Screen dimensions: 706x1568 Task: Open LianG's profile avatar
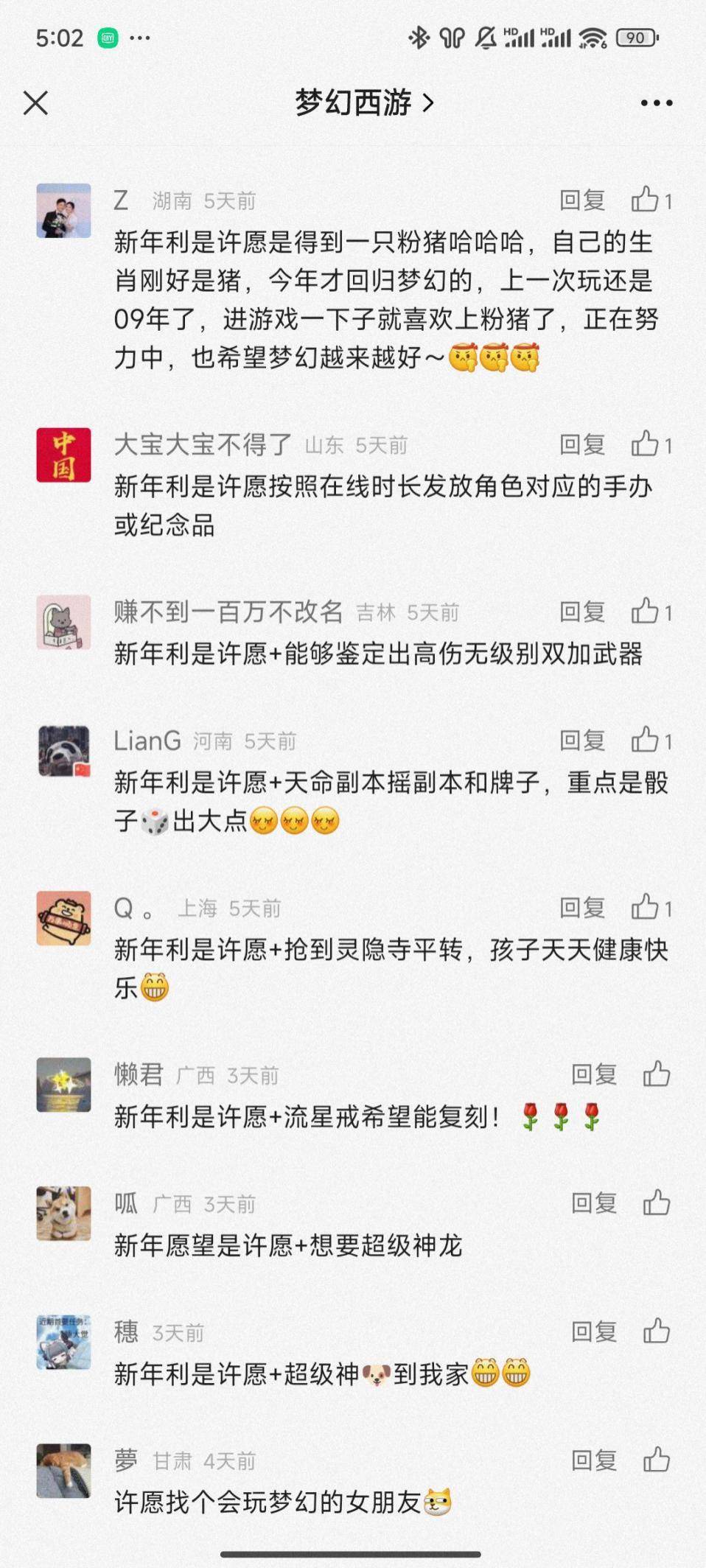tap(63, 752)
